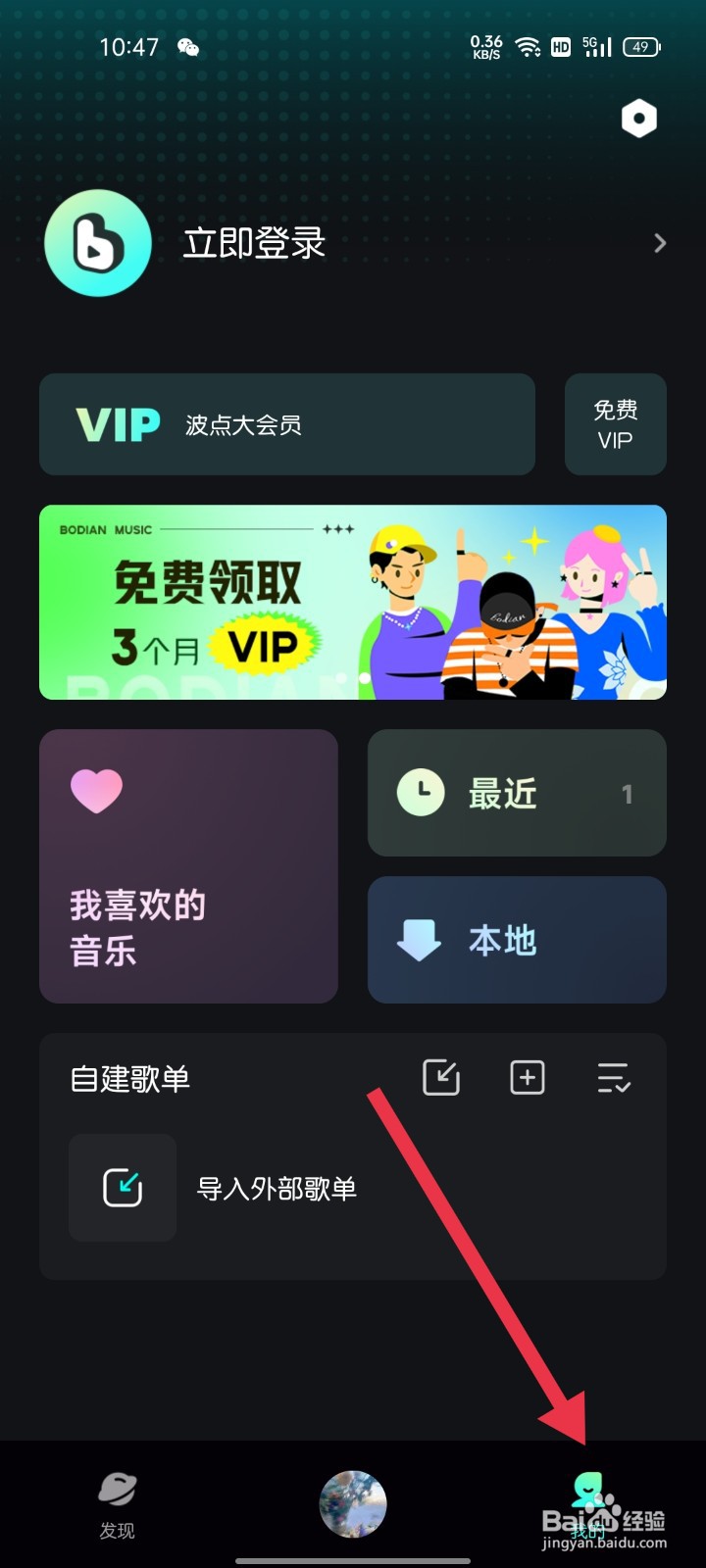Screen dimensions: 706x1568
Task: Tap the download icon on 本地 card
Action: 420,940
